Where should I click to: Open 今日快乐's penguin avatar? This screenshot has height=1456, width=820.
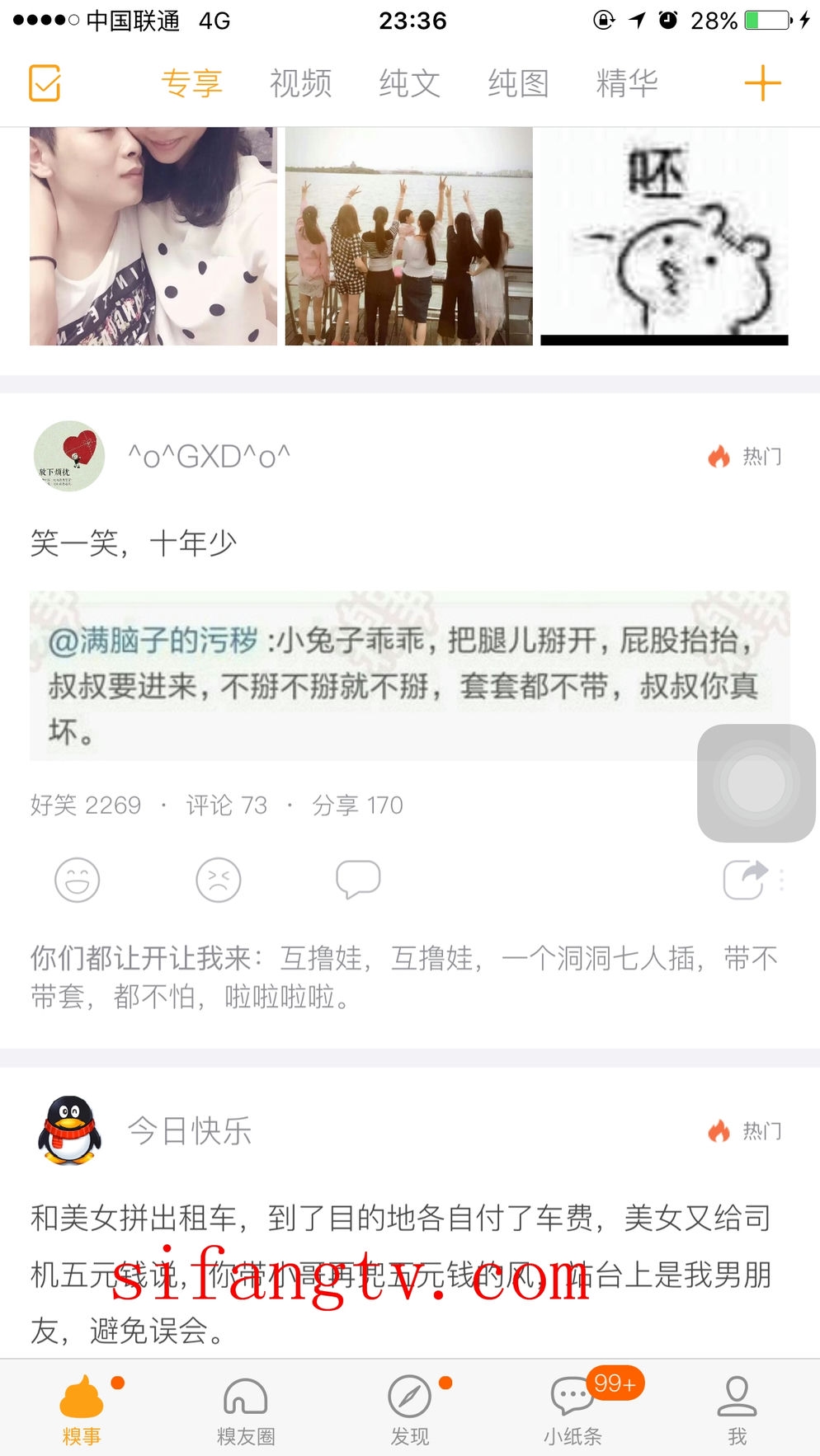tap(69, 1130)
